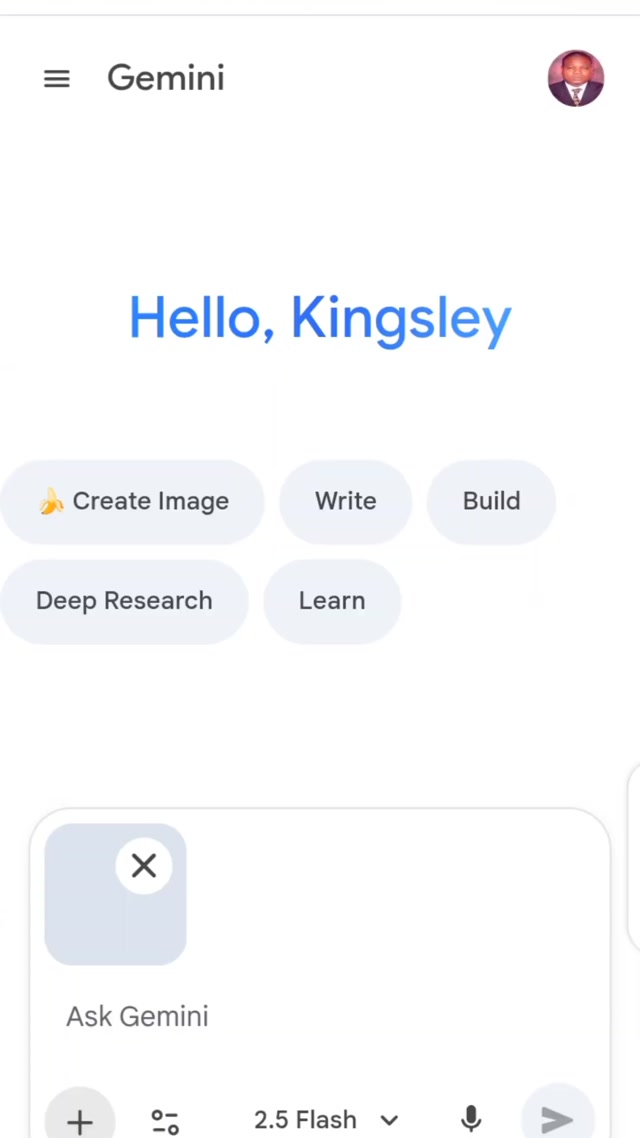
Task: Start voice input with the microphone
Action: pos(471,1119)
